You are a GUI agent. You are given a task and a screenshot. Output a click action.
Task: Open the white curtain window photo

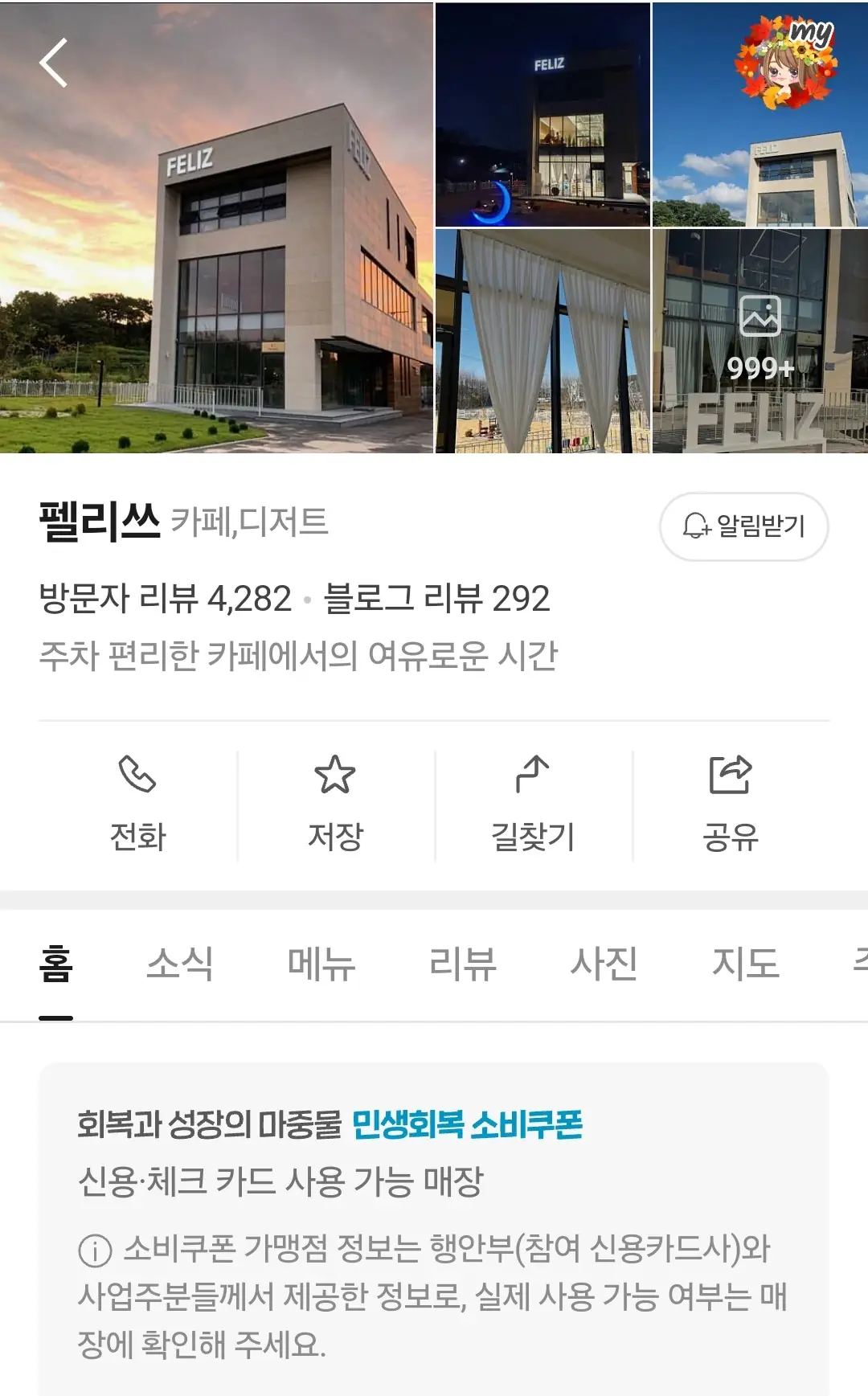tap(542, 342)
